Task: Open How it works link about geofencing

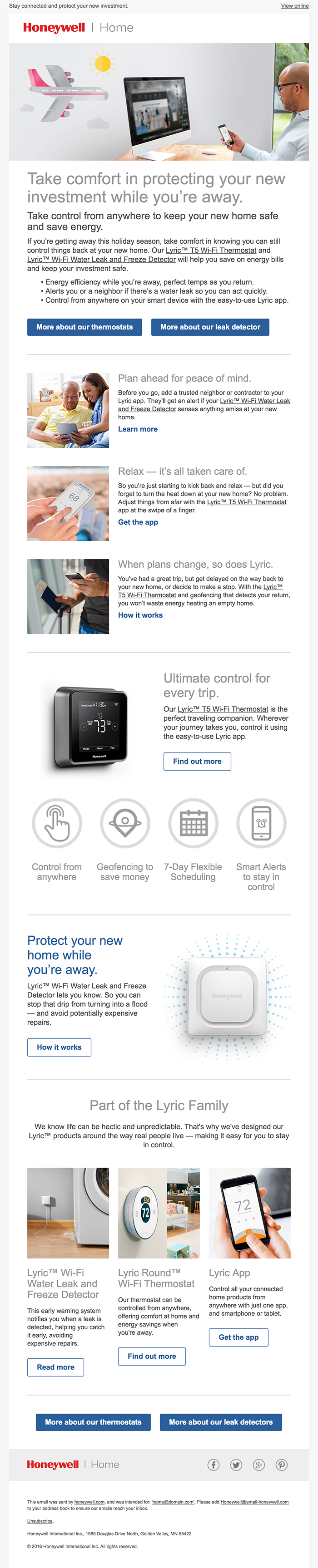Action: [140, 615]
